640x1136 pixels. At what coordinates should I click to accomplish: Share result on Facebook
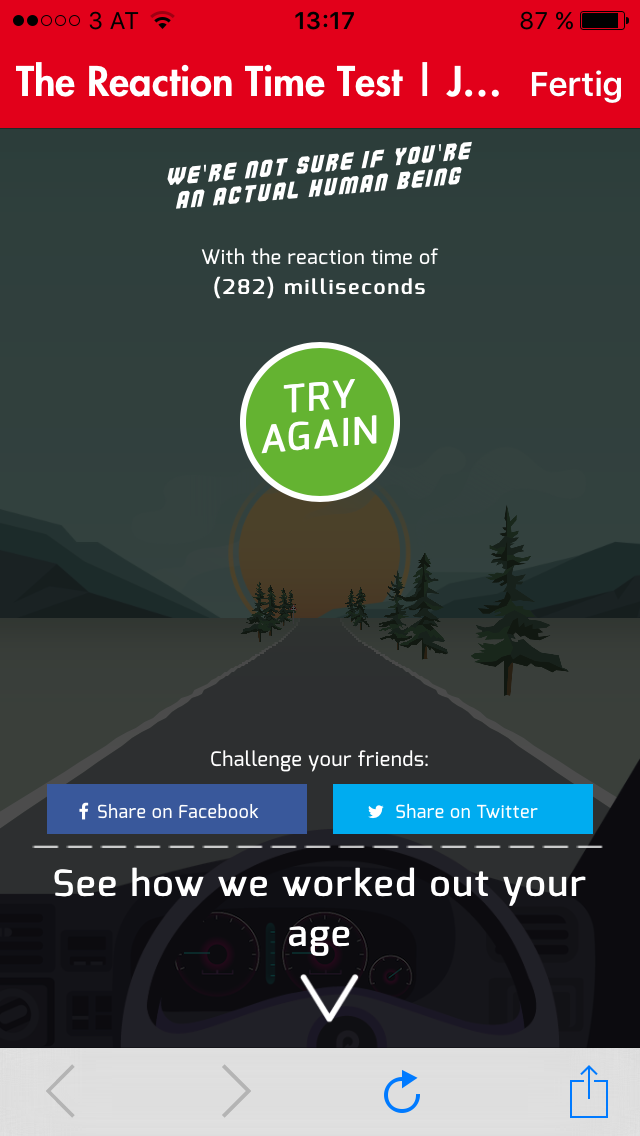[x=177, y=809]
